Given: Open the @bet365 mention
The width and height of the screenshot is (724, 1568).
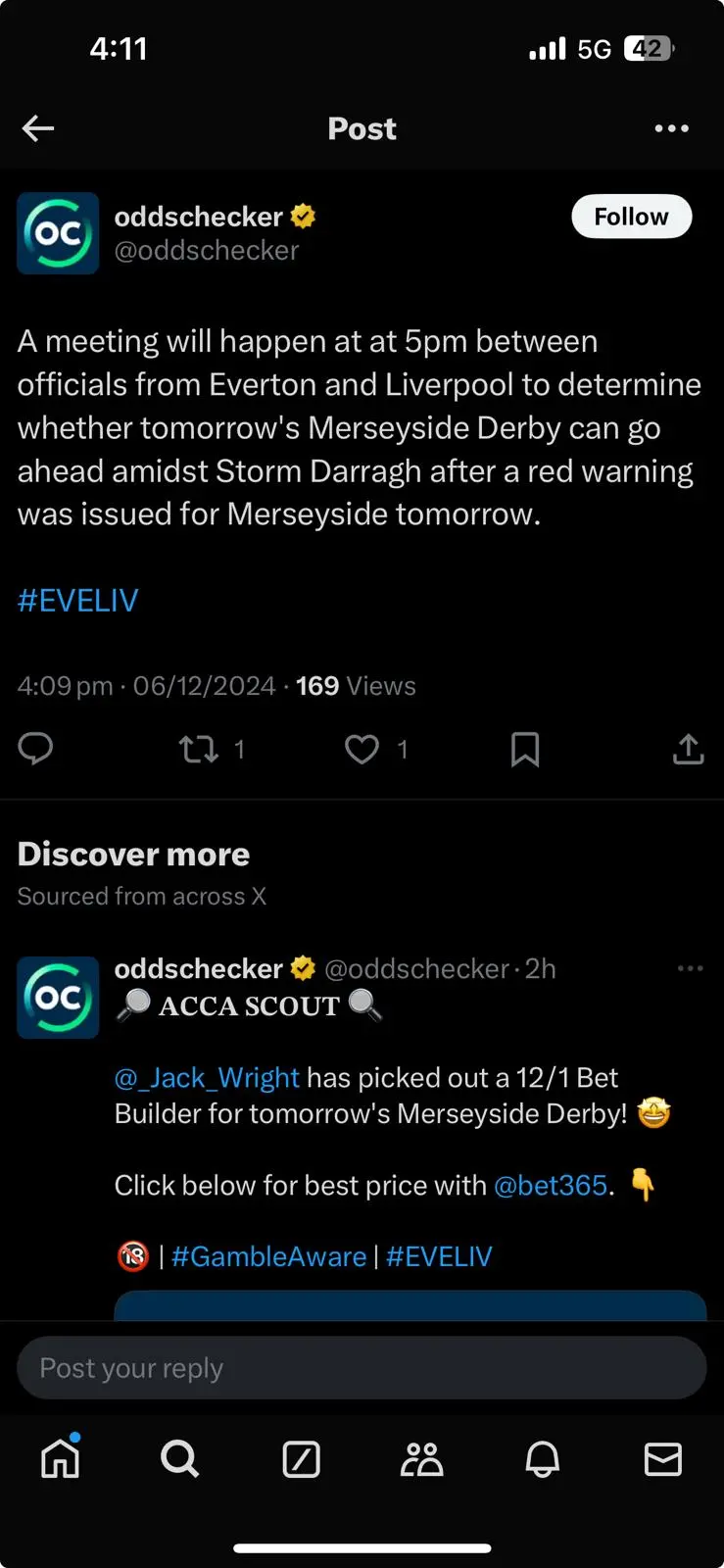Looking at the screenshot, I should [x=551, y=1186].
